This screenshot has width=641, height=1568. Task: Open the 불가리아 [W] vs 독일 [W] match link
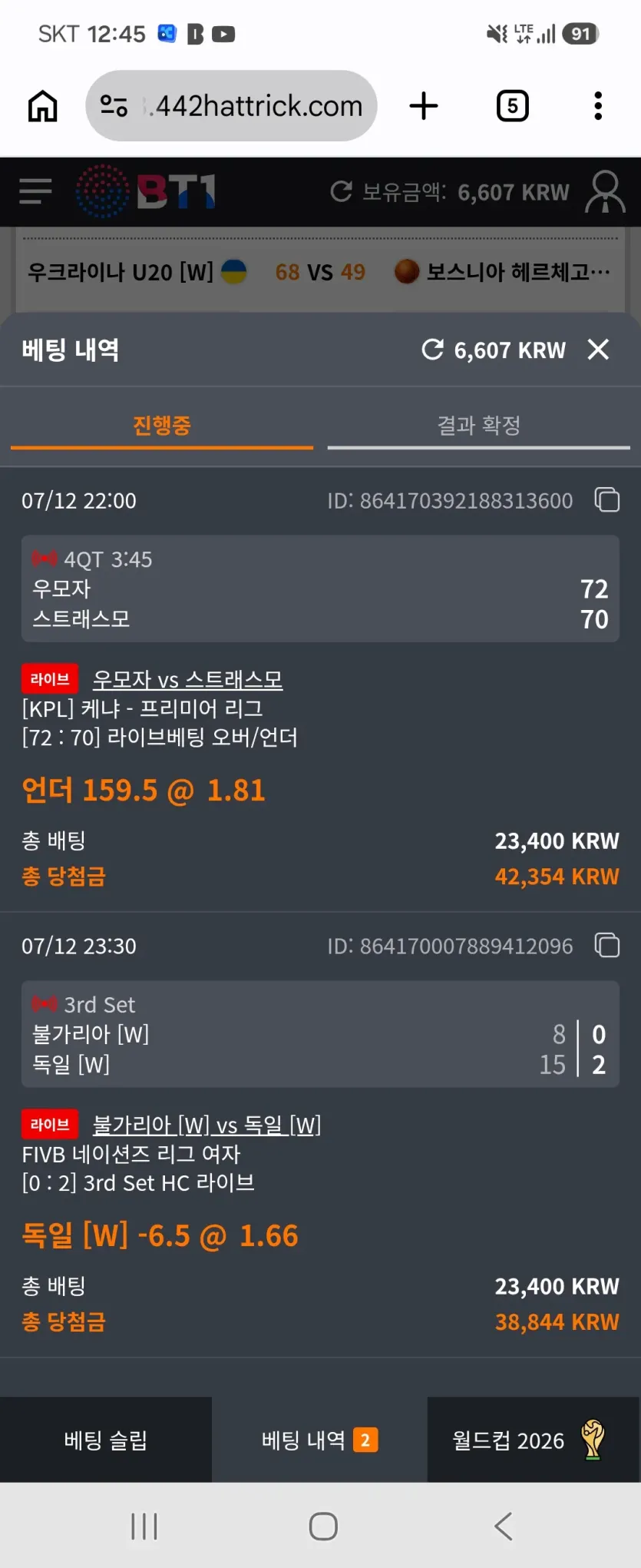click(x=207, y=1125)
